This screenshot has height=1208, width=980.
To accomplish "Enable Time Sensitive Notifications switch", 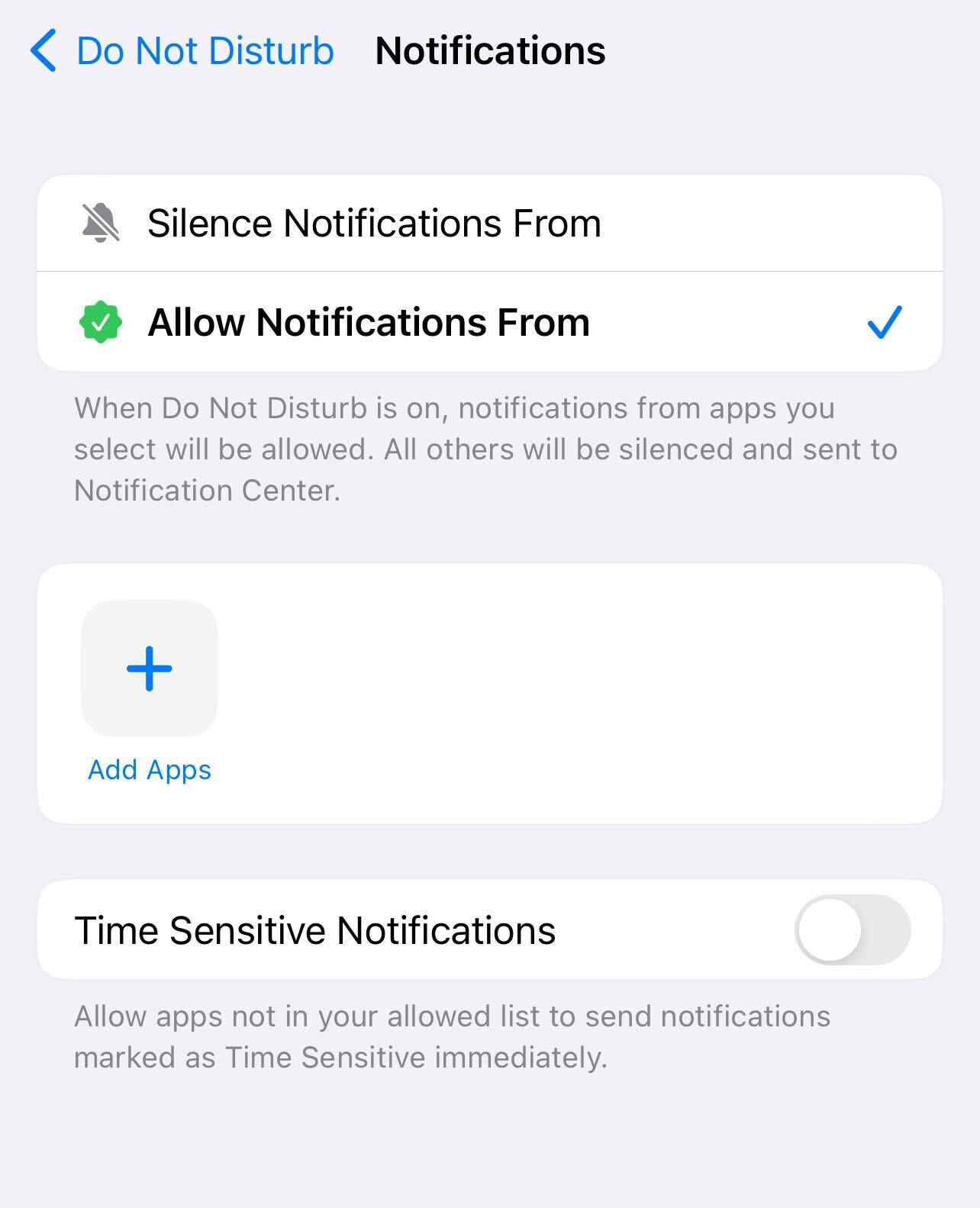I will click(x=852, y=929).
